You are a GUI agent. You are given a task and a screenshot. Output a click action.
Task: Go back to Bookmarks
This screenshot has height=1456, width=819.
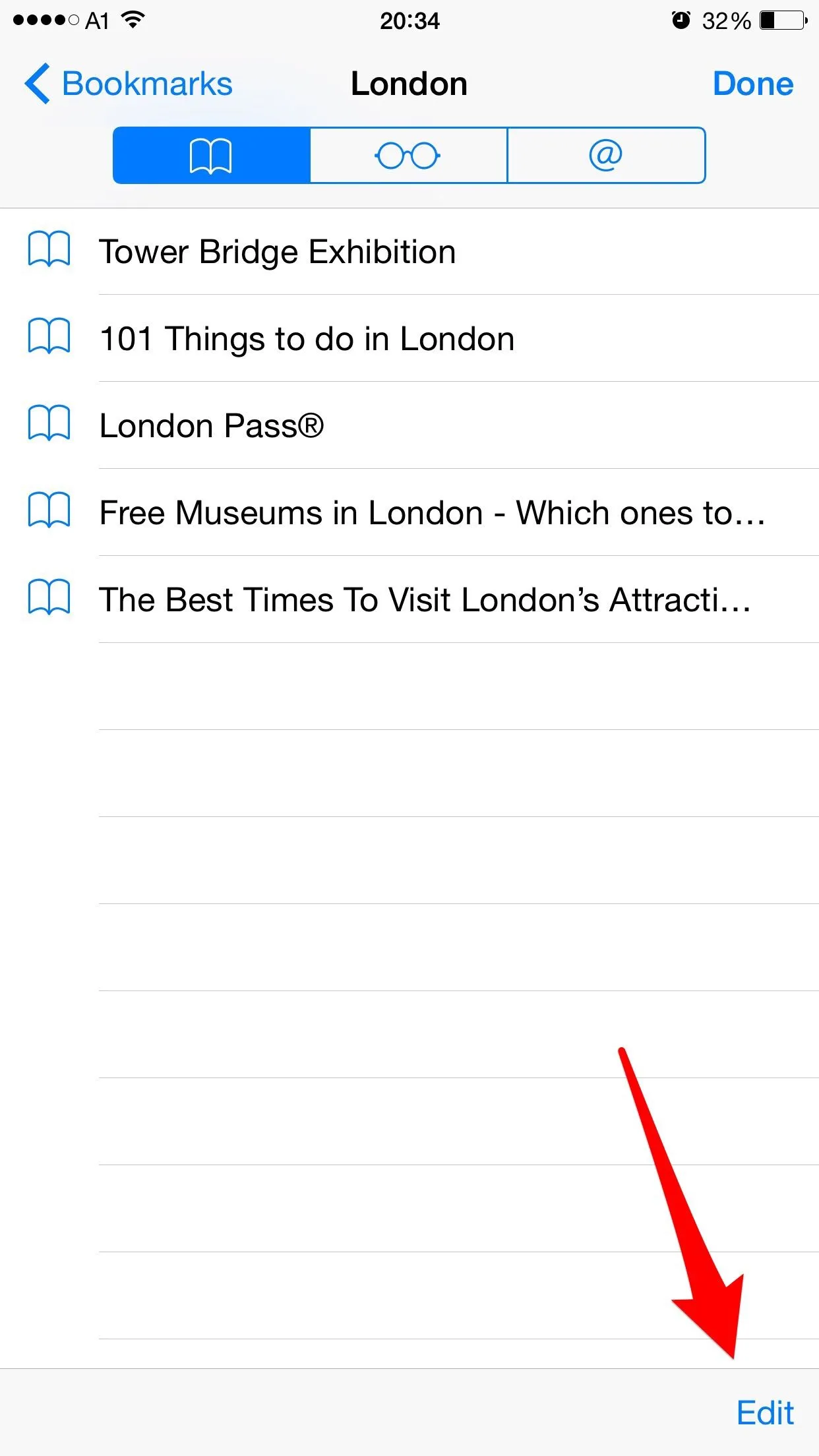[x=129, y=84]
